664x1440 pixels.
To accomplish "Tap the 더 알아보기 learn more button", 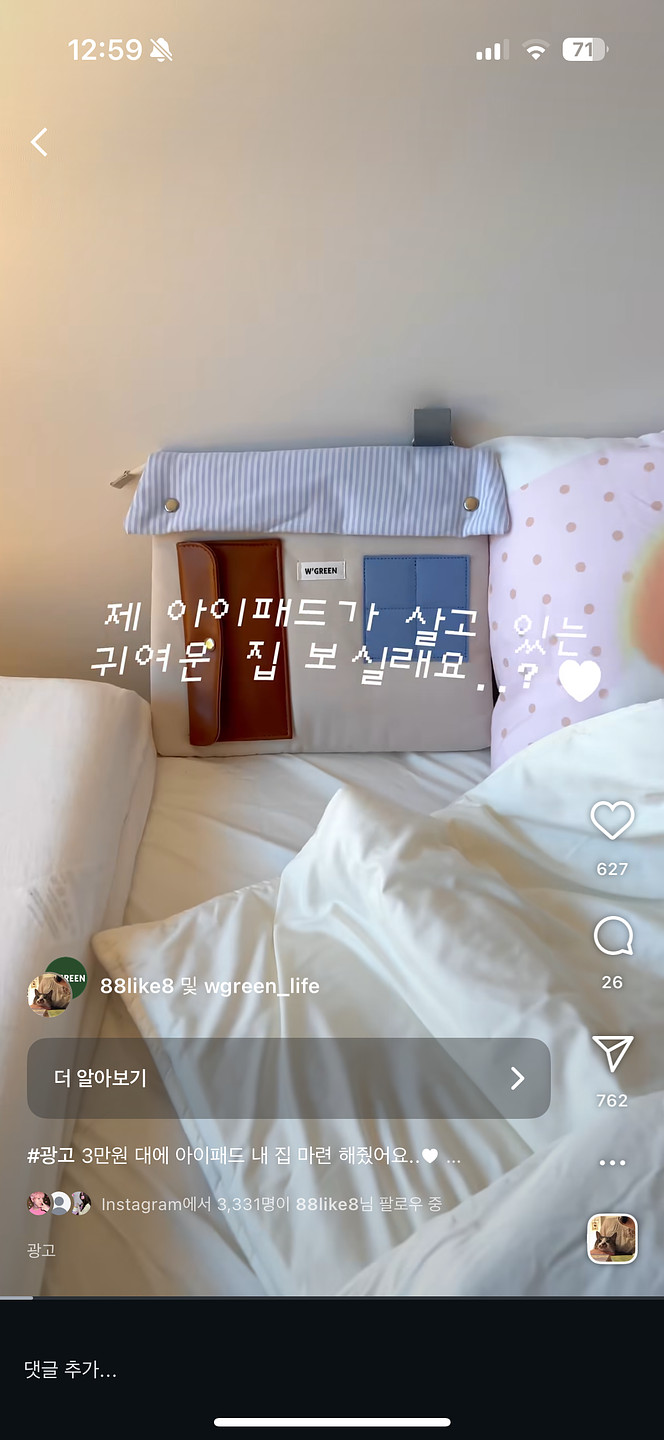I will tap(288, 1078).
